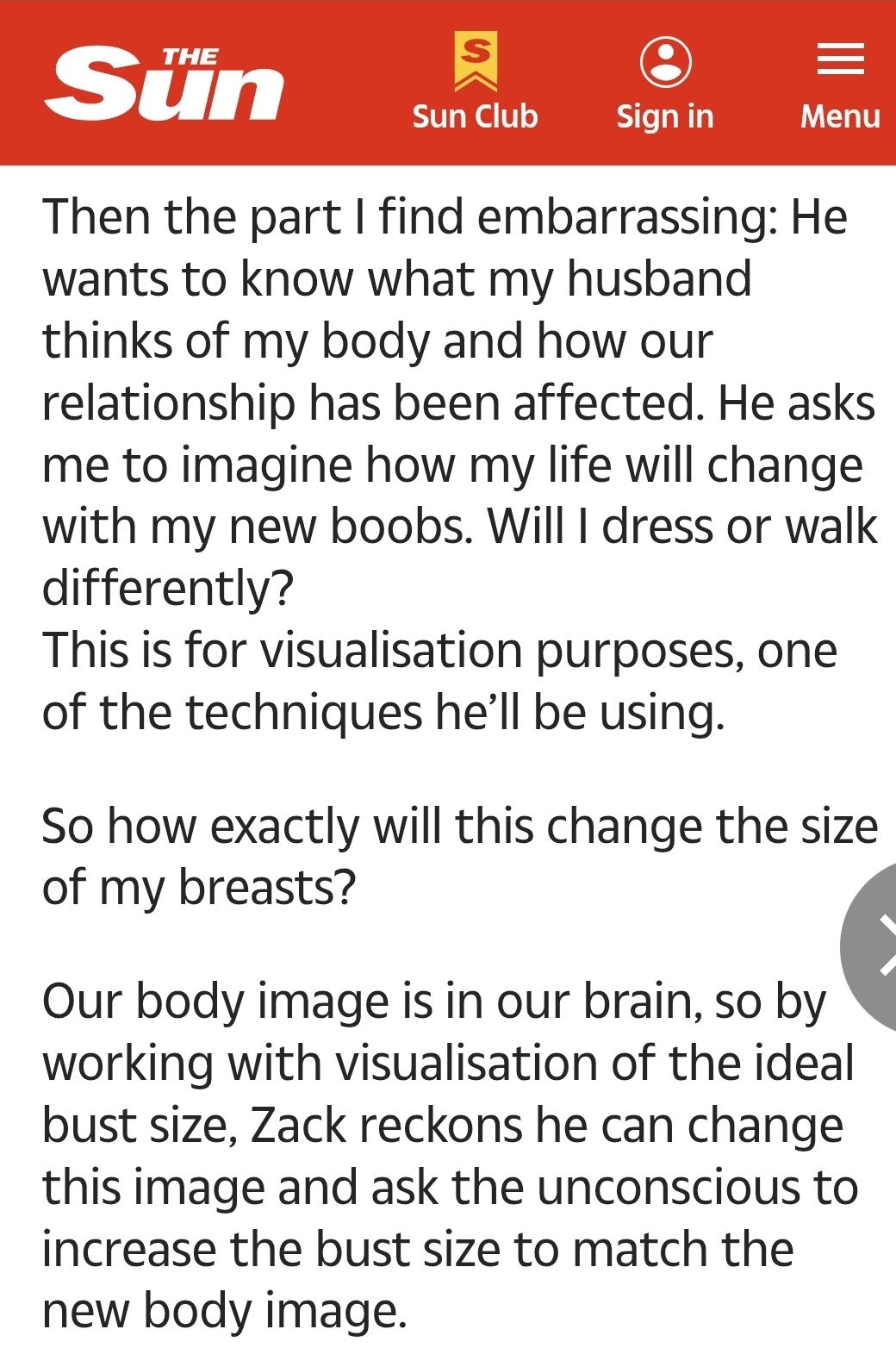Open the Menu hamburger
The width and height of the screenshot is (896, 1348).
(x=840, y=84)
